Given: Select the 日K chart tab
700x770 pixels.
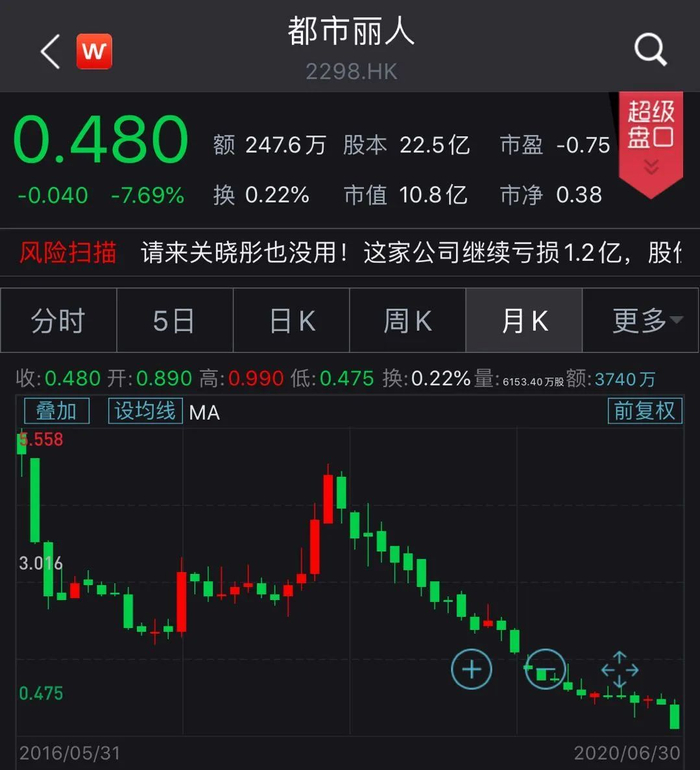Looking at the screenshot, I should pos(292,321).
